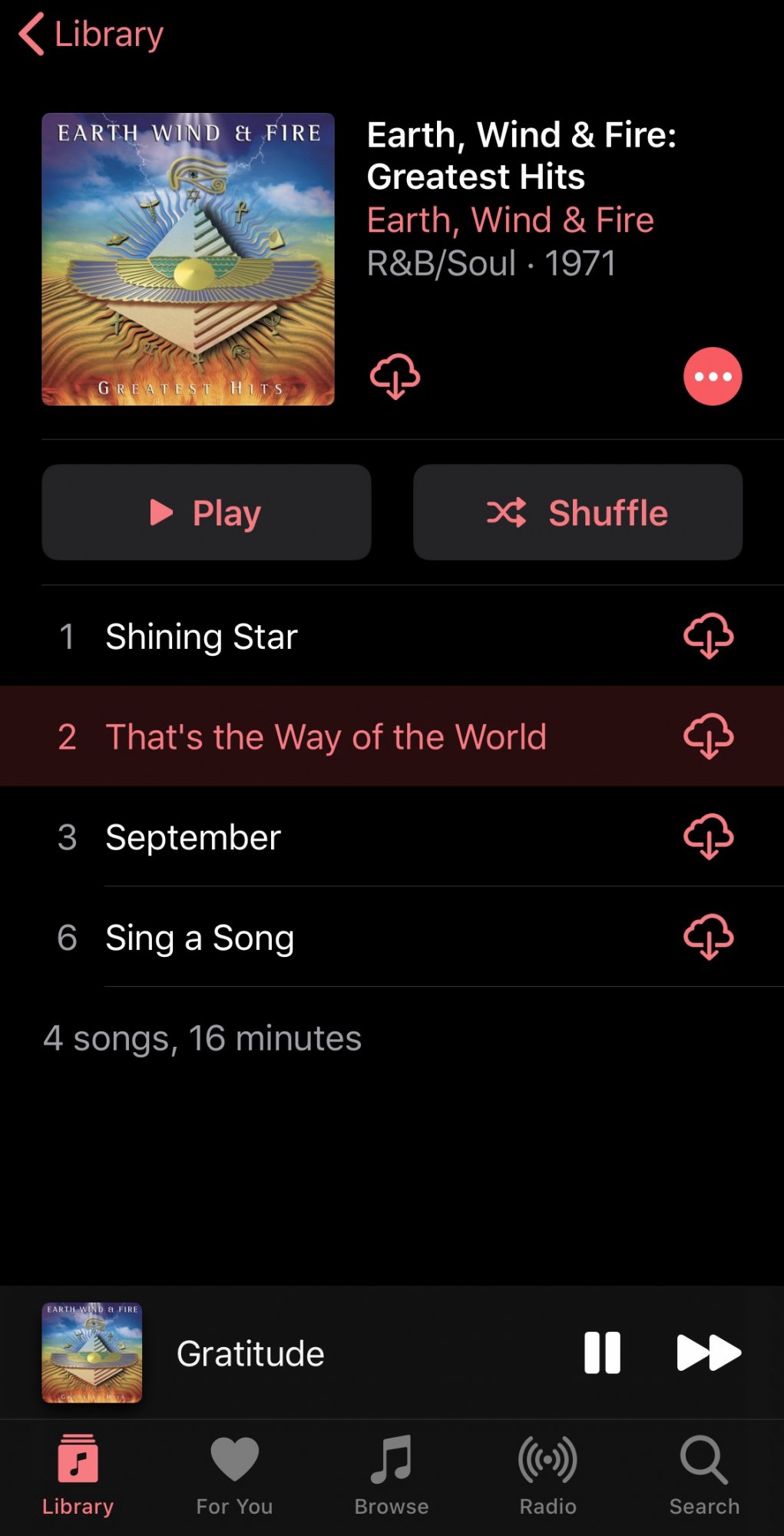Download the September track
The height and width of the screenshot is (1536, 784).
pos(708,837)
